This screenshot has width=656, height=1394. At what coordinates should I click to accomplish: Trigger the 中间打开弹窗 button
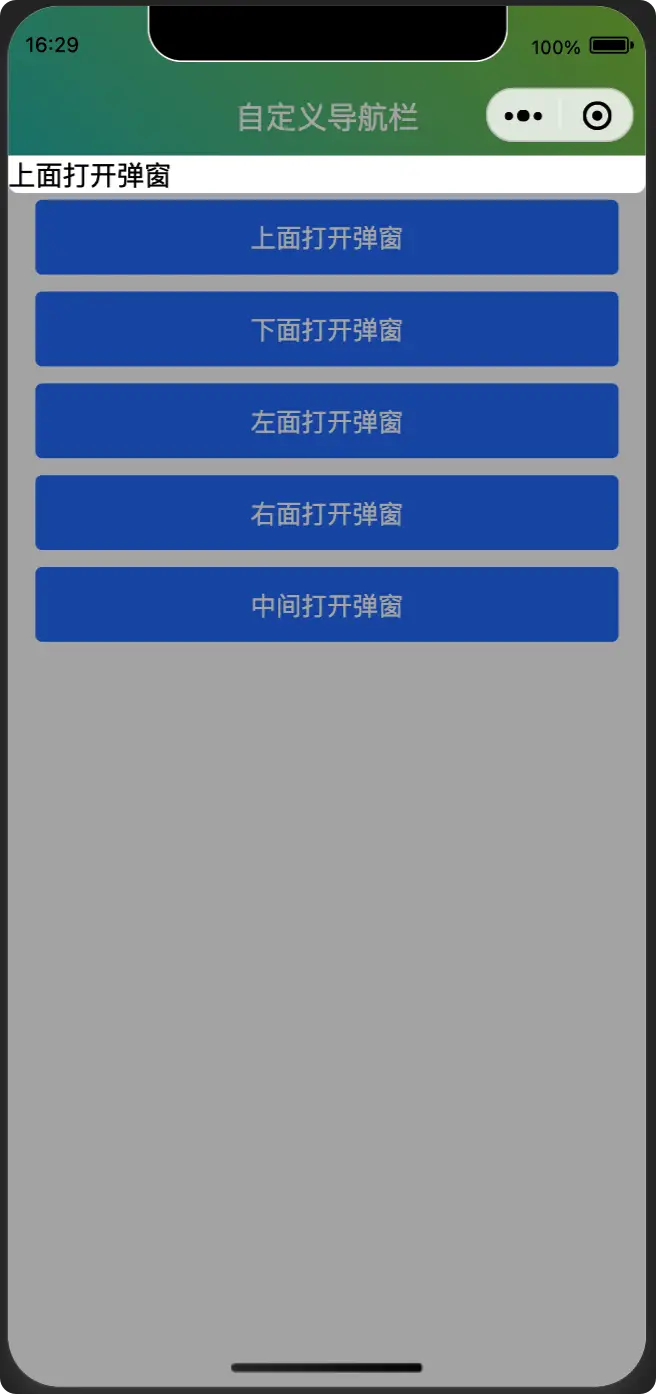tap(326, 605)
